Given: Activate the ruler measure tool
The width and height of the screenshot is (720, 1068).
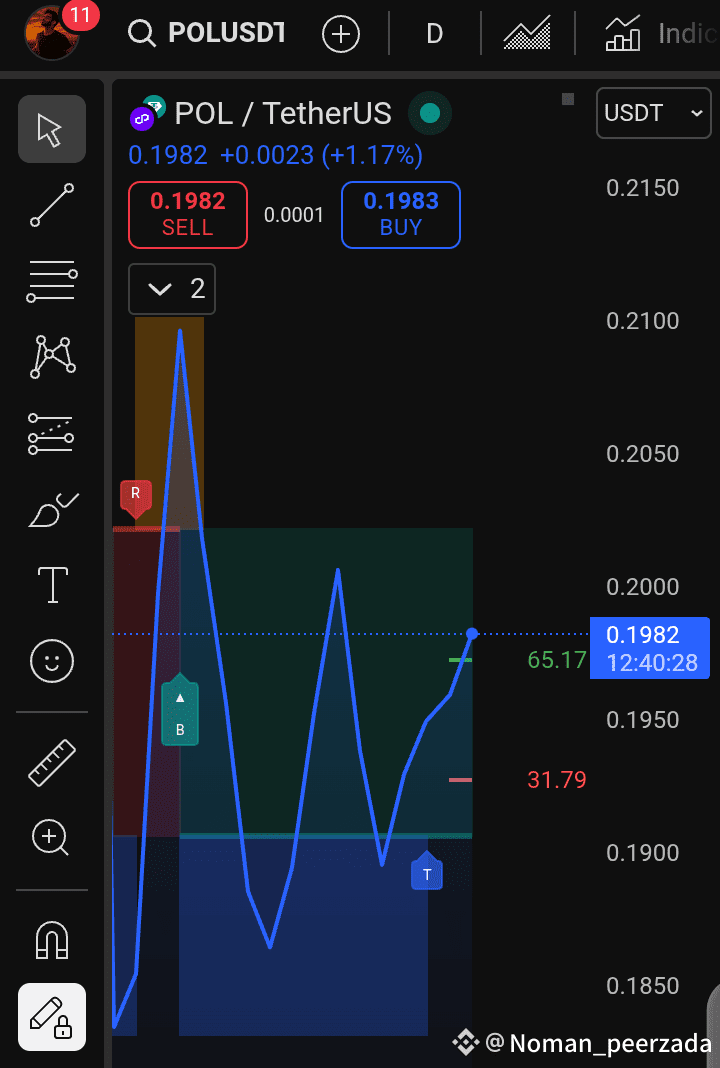Looking at the screenshot, I should tap(52, 762).
